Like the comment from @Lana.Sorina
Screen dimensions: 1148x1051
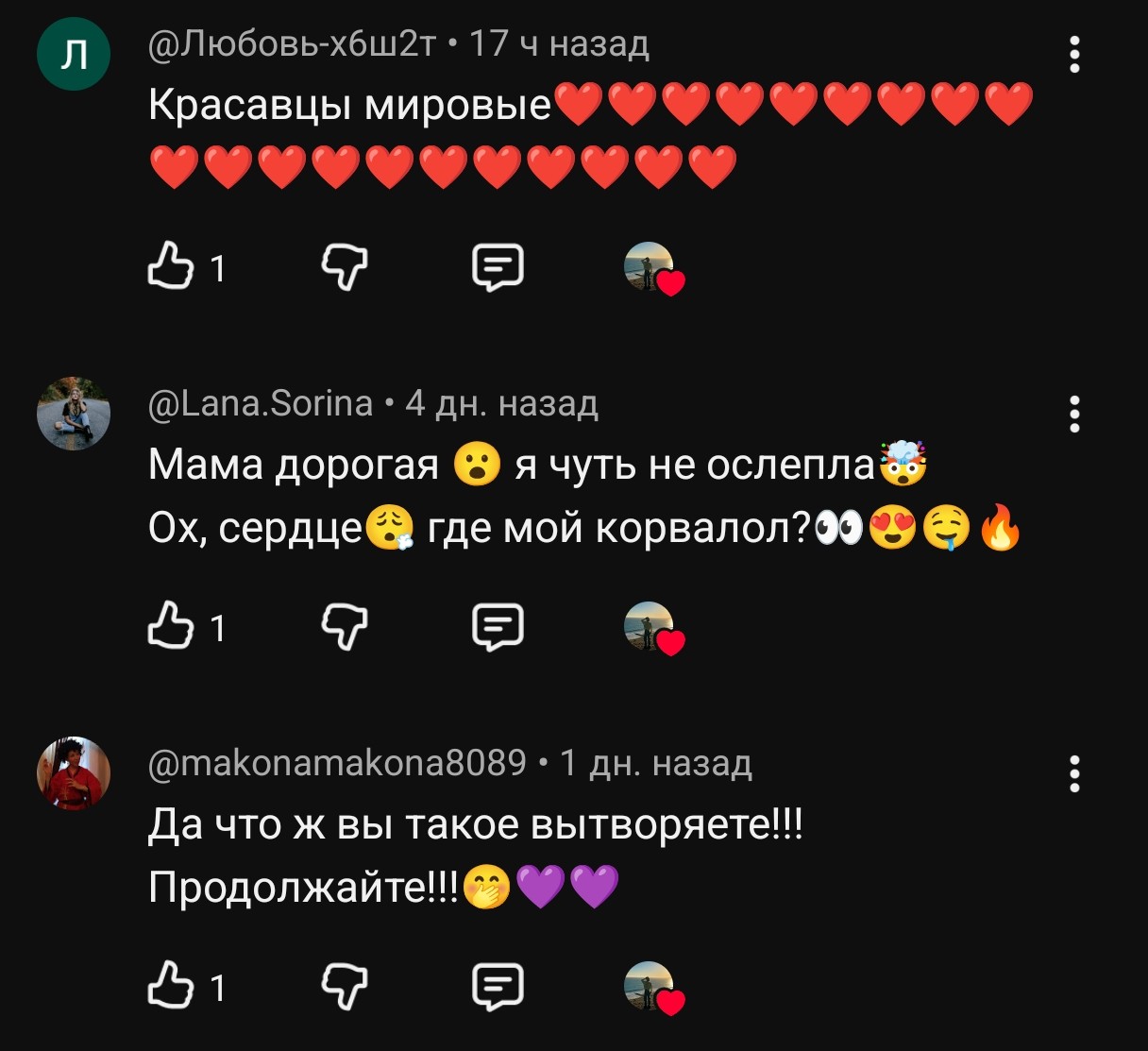(x=171, y=626)
